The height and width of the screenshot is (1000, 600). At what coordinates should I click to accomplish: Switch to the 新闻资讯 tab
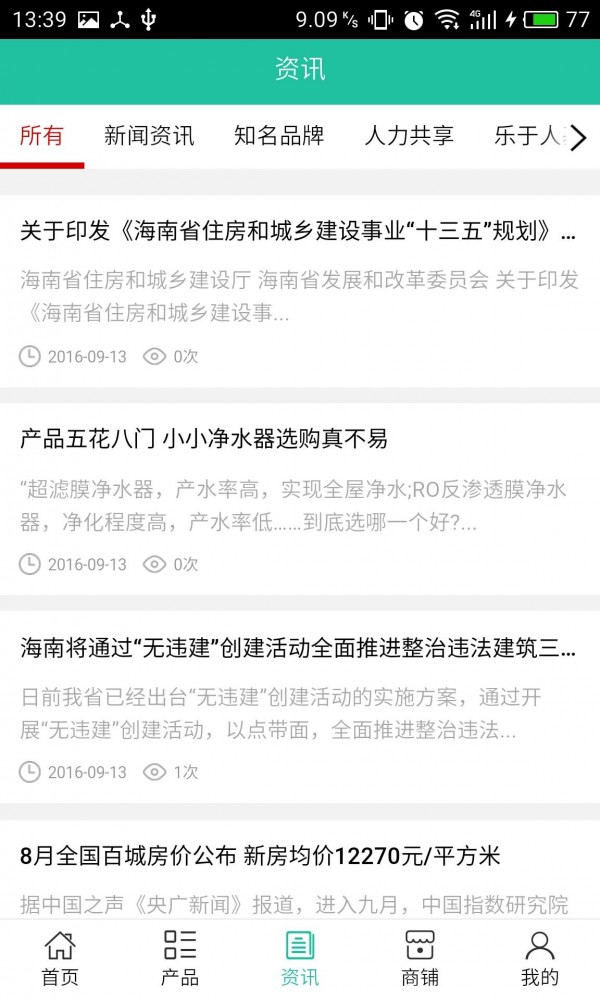pyautogui.click(x=149, y=136)
